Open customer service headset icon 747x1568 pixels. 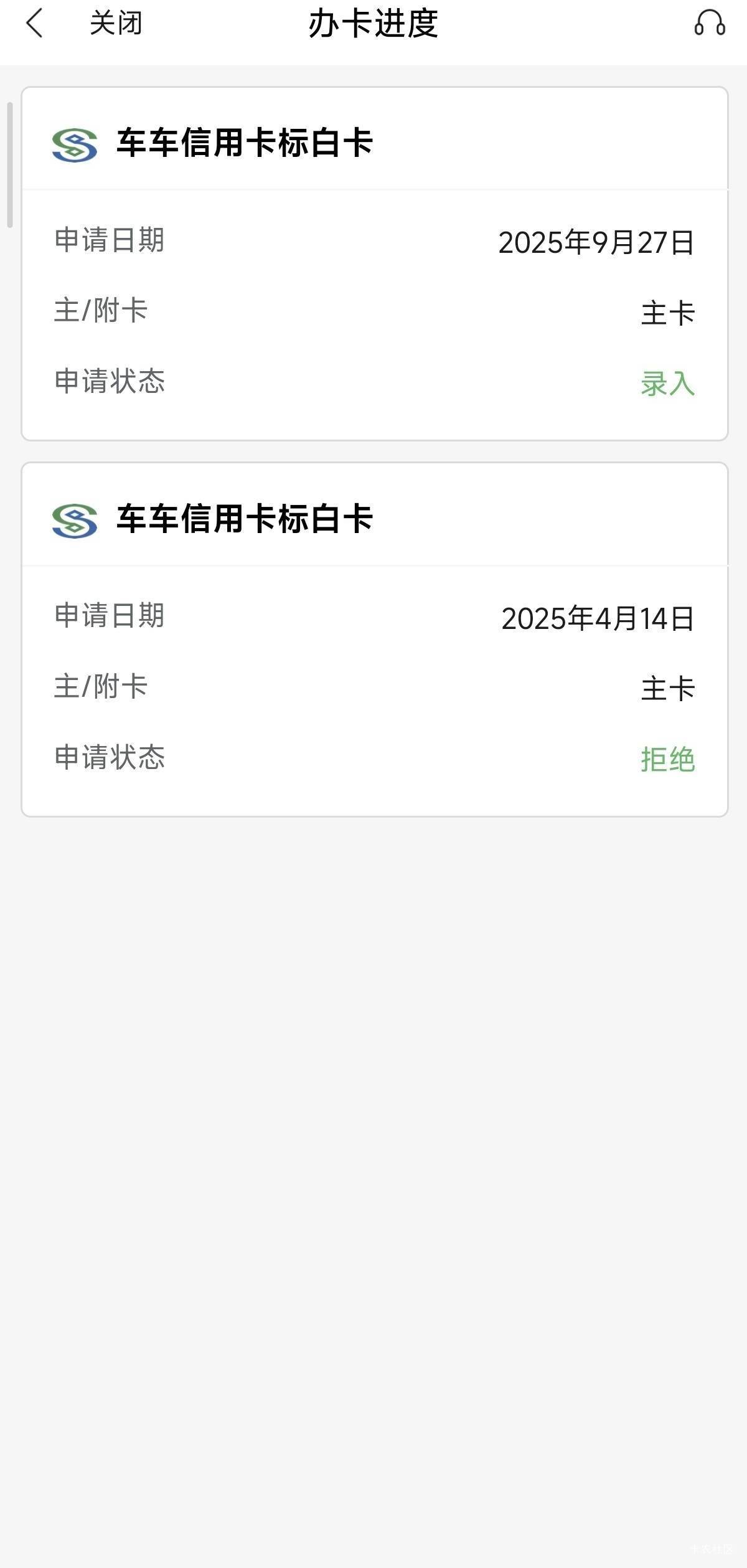[709, 24]
